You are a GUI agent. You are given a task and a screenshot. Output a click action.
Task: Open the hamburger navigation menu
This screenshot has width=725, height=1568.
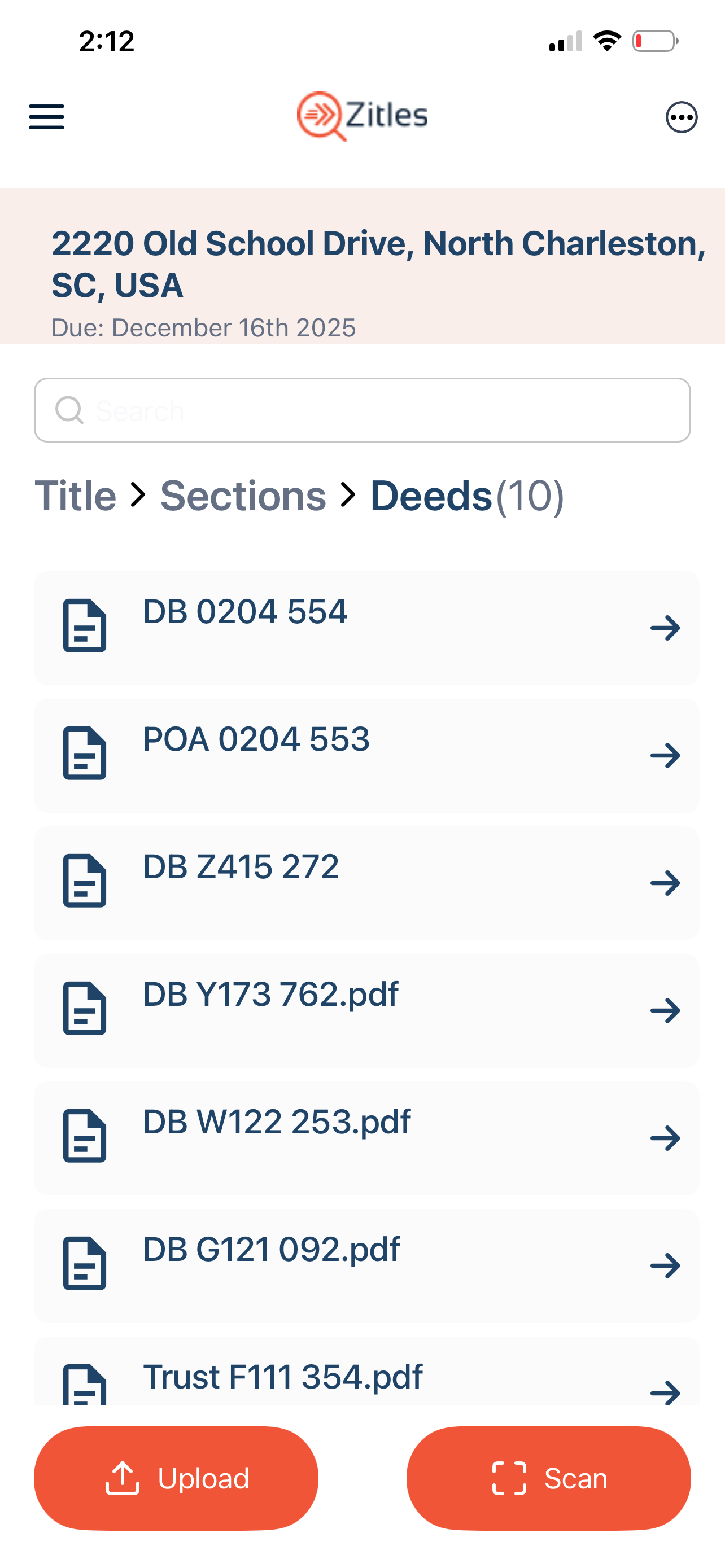pyautogui.click(x=46, y=117)
